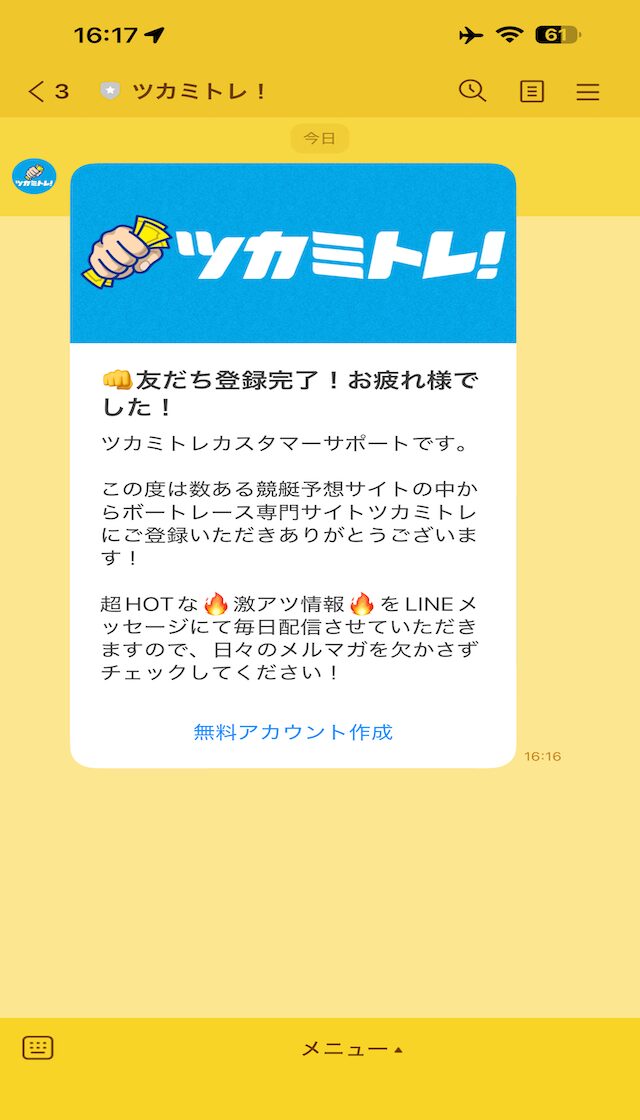
Task: Tap the 無料アカウント作成 link
Action: [x=293, y=732]
